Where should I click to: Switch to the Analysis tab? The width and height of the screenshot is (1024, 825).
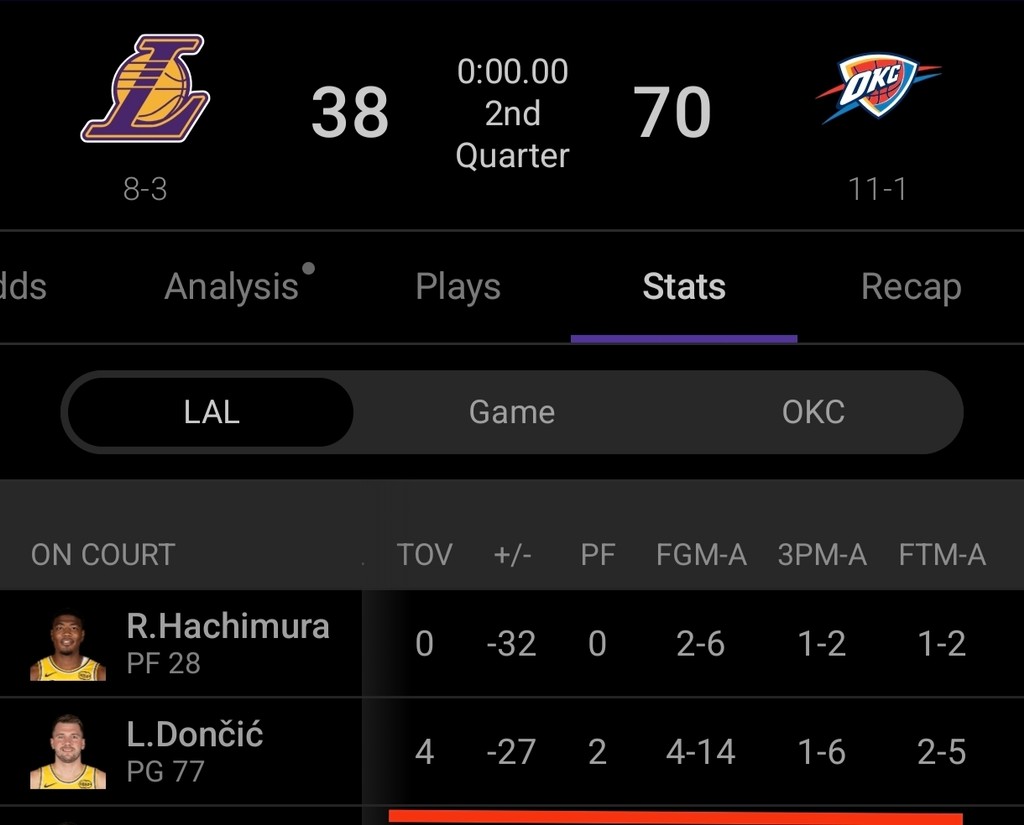(x=232, y=287)
